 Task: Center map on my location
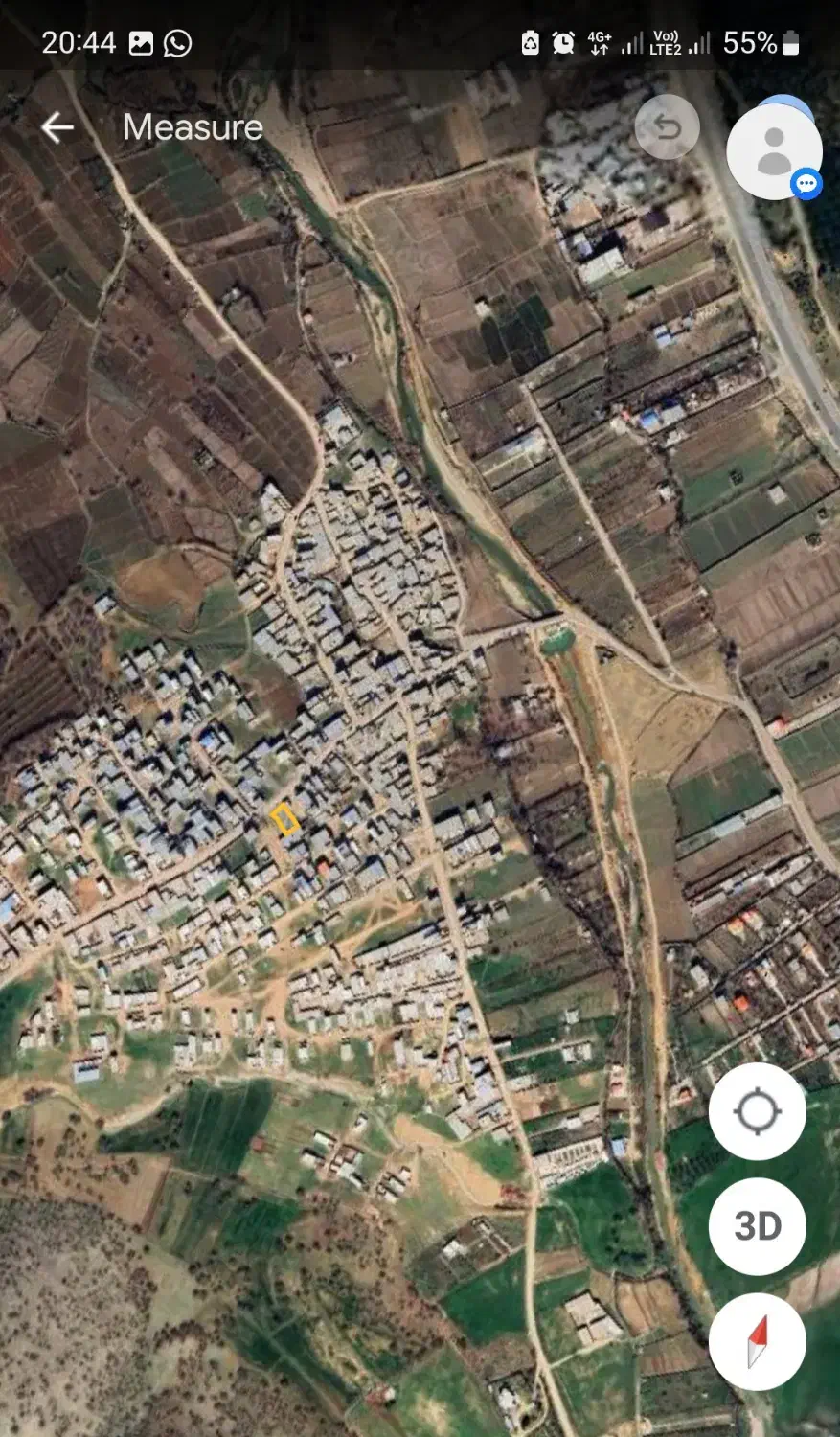[x=757, y=1111]
